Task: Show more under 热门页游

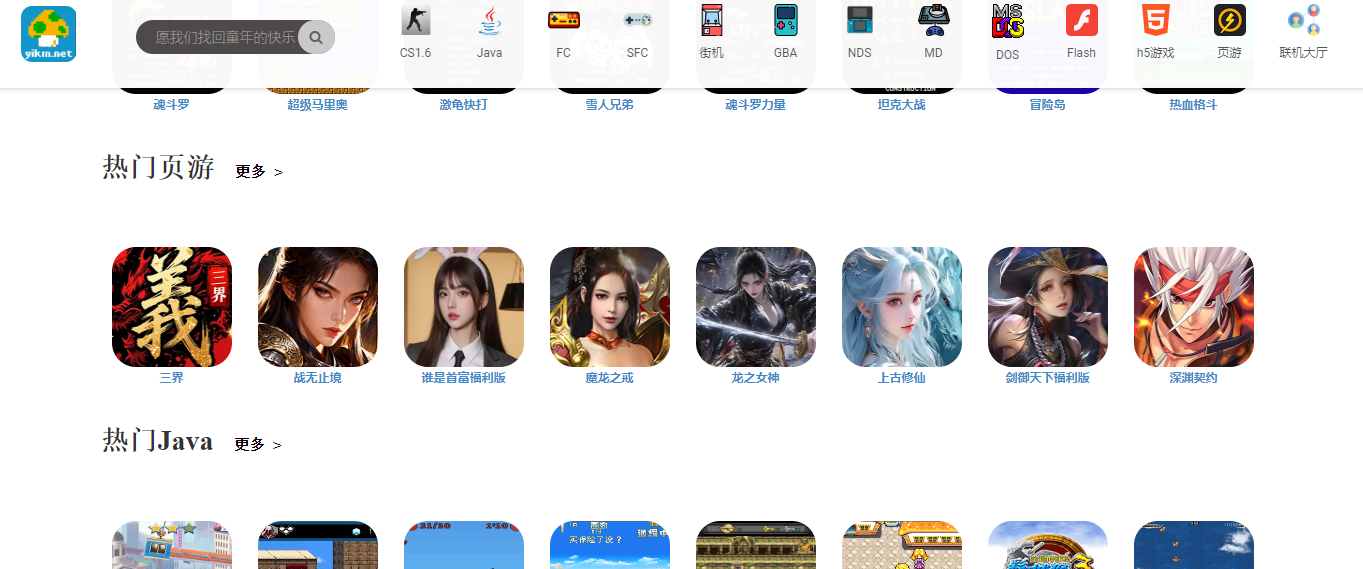Action: (258, 172)
